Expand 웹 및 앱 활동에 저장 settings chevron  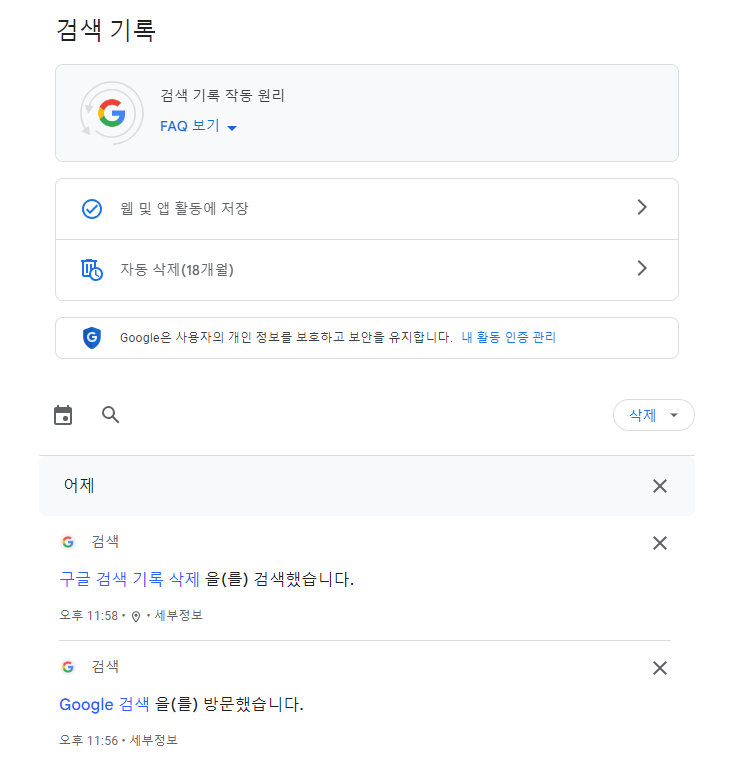(642, 208)
